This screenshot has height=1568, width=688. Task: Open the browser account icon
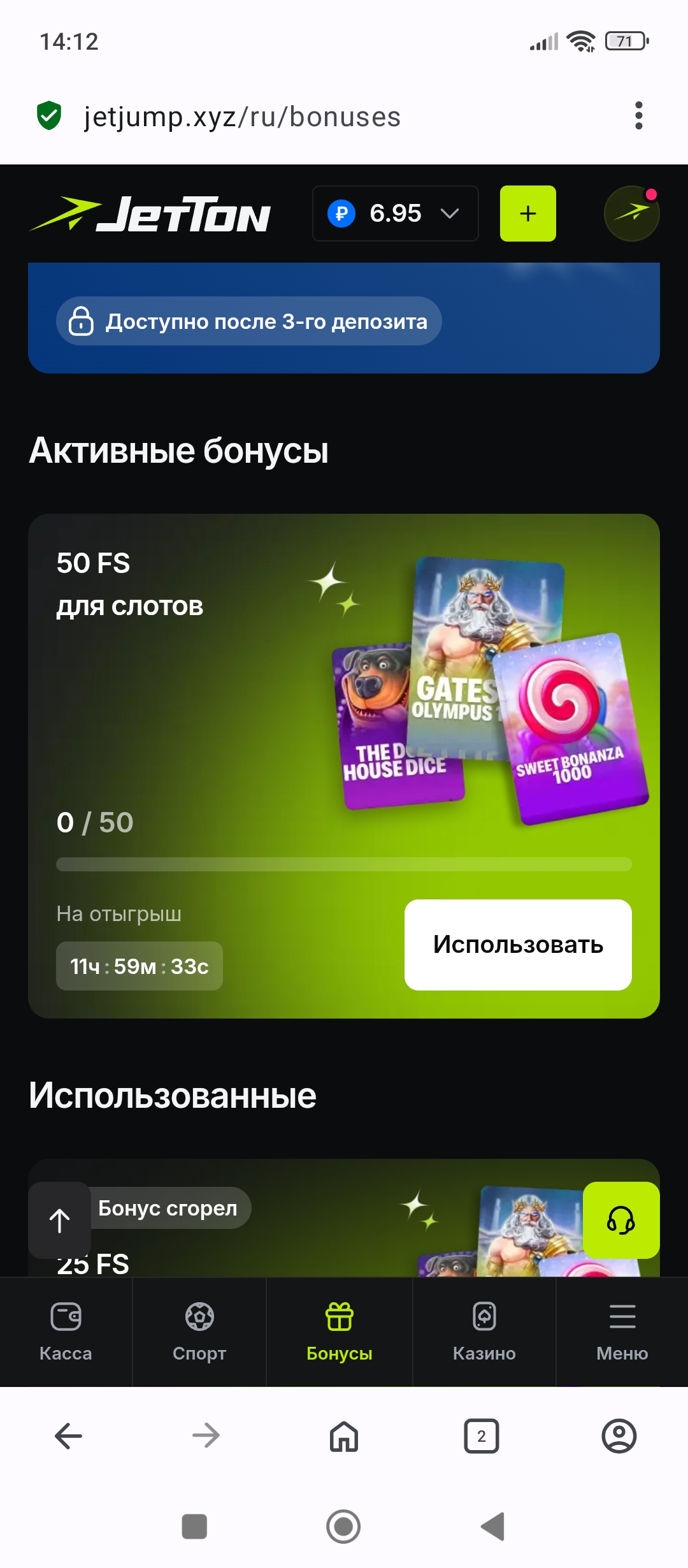tap(619, 1436)
